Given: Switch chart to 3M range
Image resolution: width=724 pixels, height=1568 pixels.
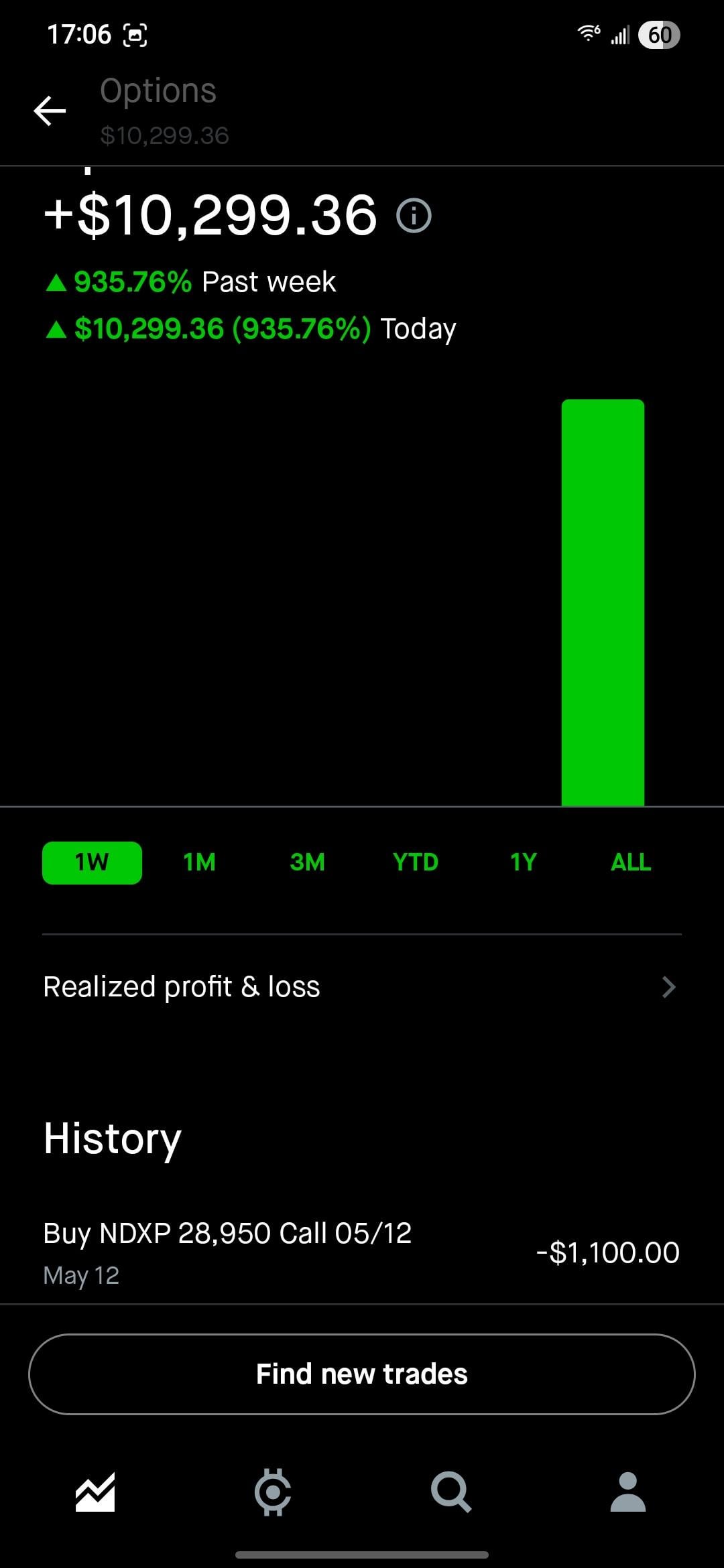Looking at the screenshot, I should click(x=308, y=862).
